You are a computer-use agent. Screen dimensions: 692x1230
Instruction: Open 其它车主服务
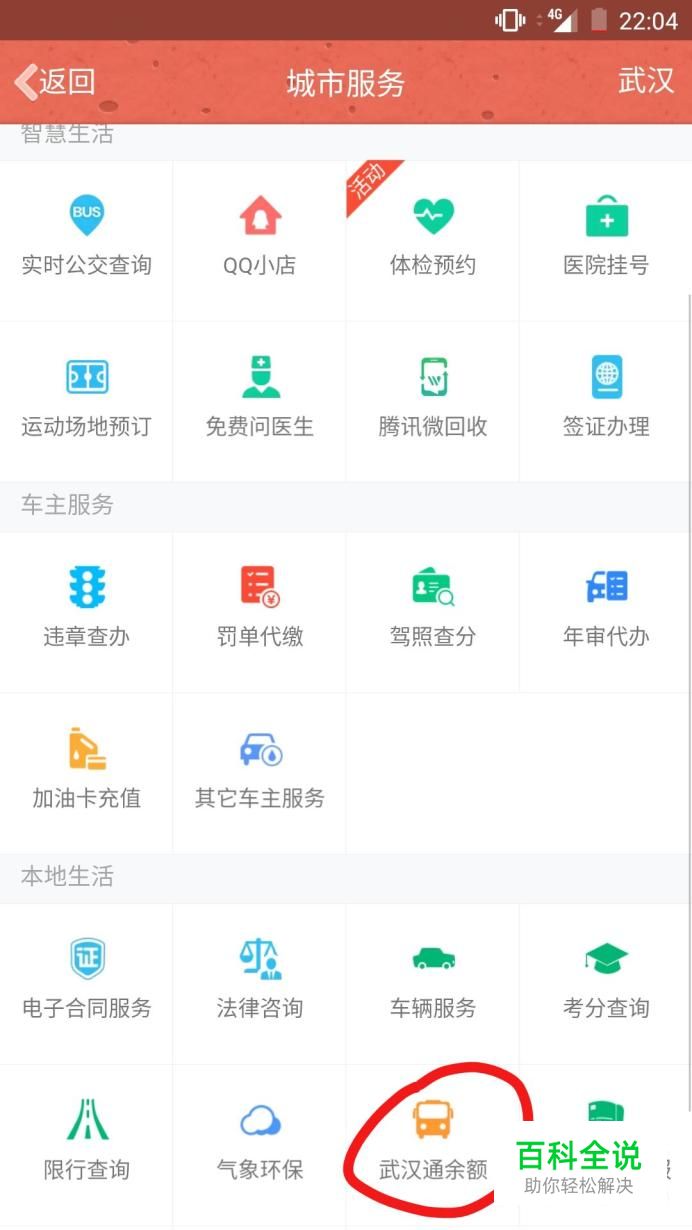(260, 772)
